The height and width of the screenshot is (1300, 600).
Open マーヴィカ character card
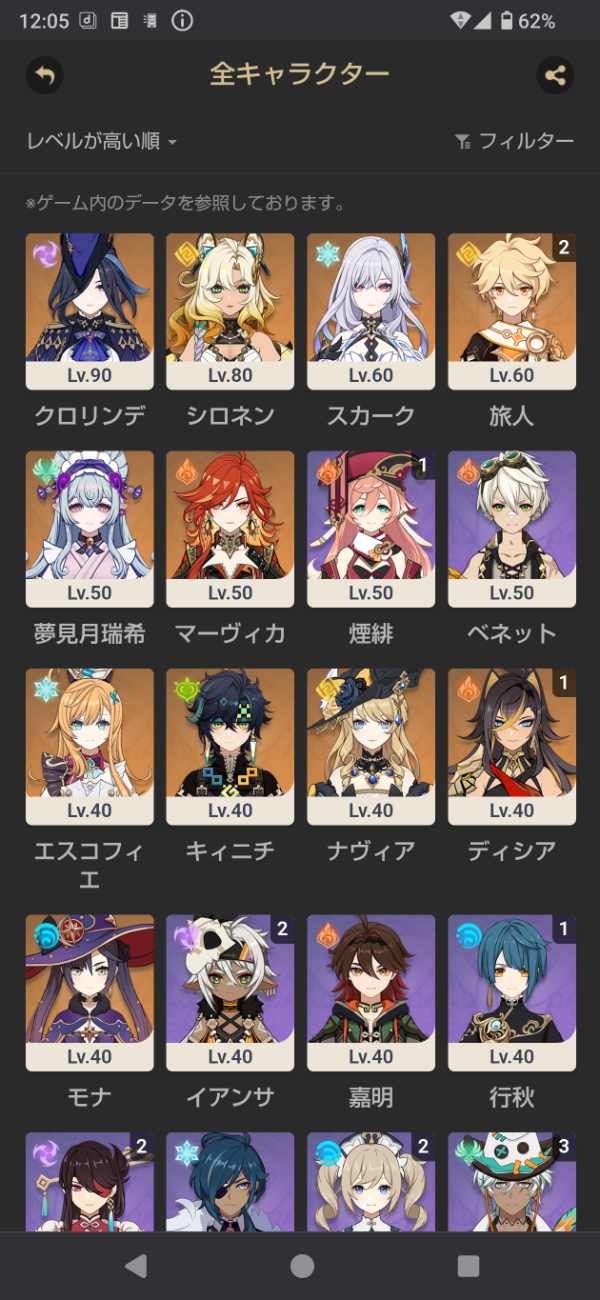(230, 528)
